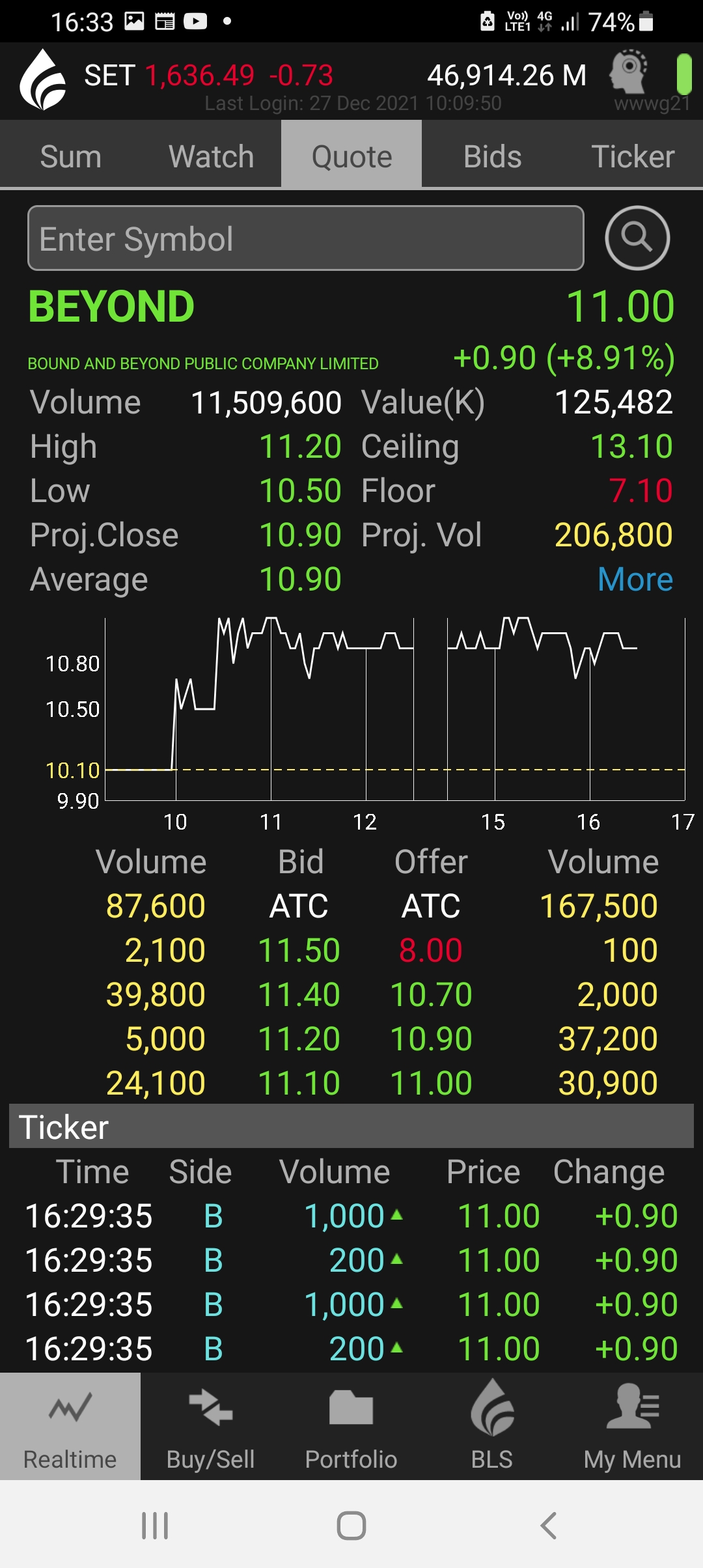Go to the Bids tab
Viewport: 703px width, 1568px height.
click(x=492, y=156)
